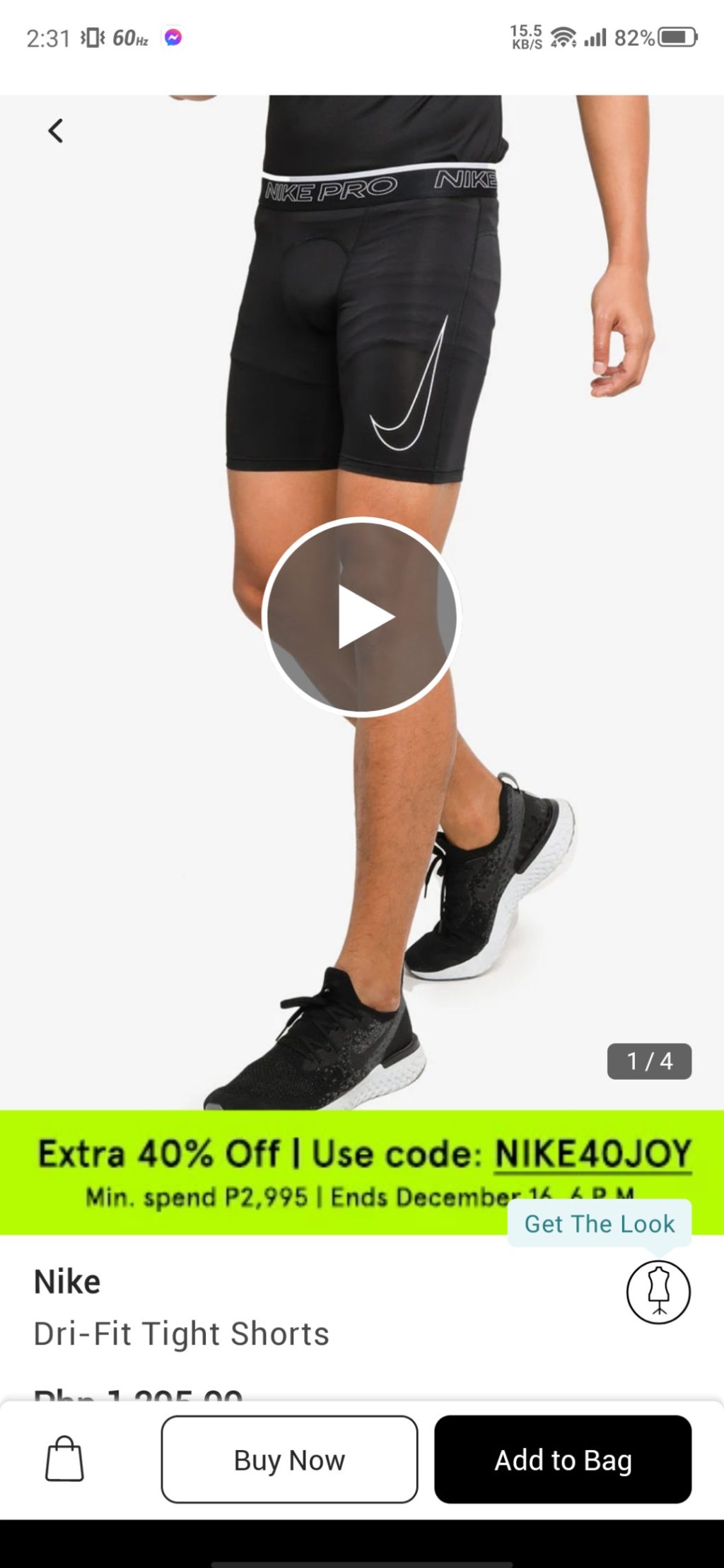Open the shopping bag icon
Image resolution: width=724 pixels, height=1568 pixels.
(64, 1458)
